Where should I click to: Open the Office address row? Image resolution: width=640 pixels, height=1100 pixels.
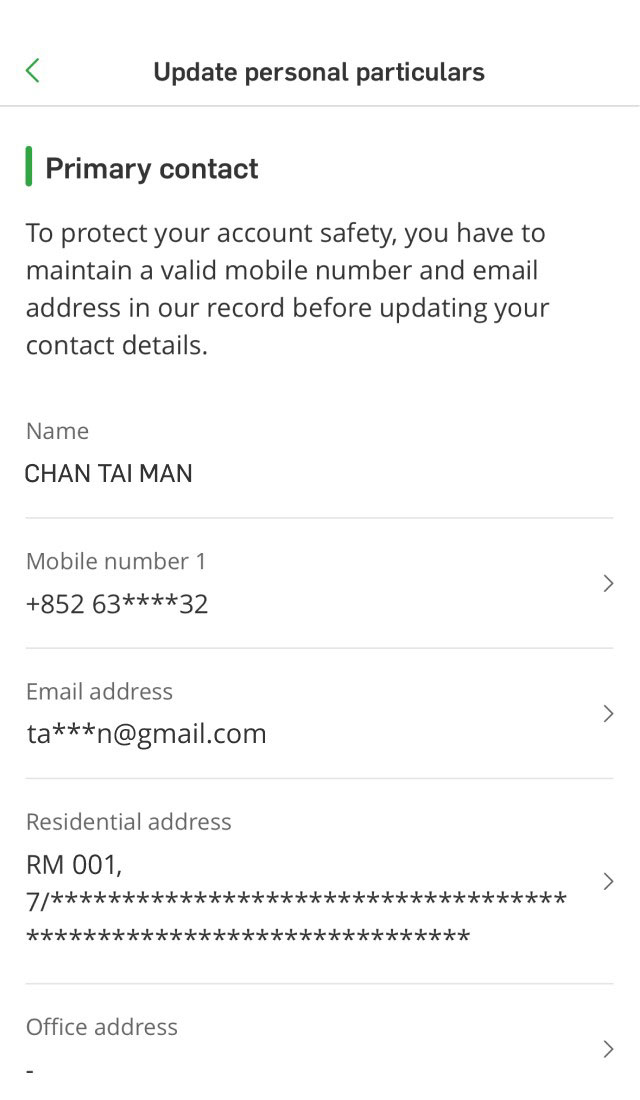318,1048
